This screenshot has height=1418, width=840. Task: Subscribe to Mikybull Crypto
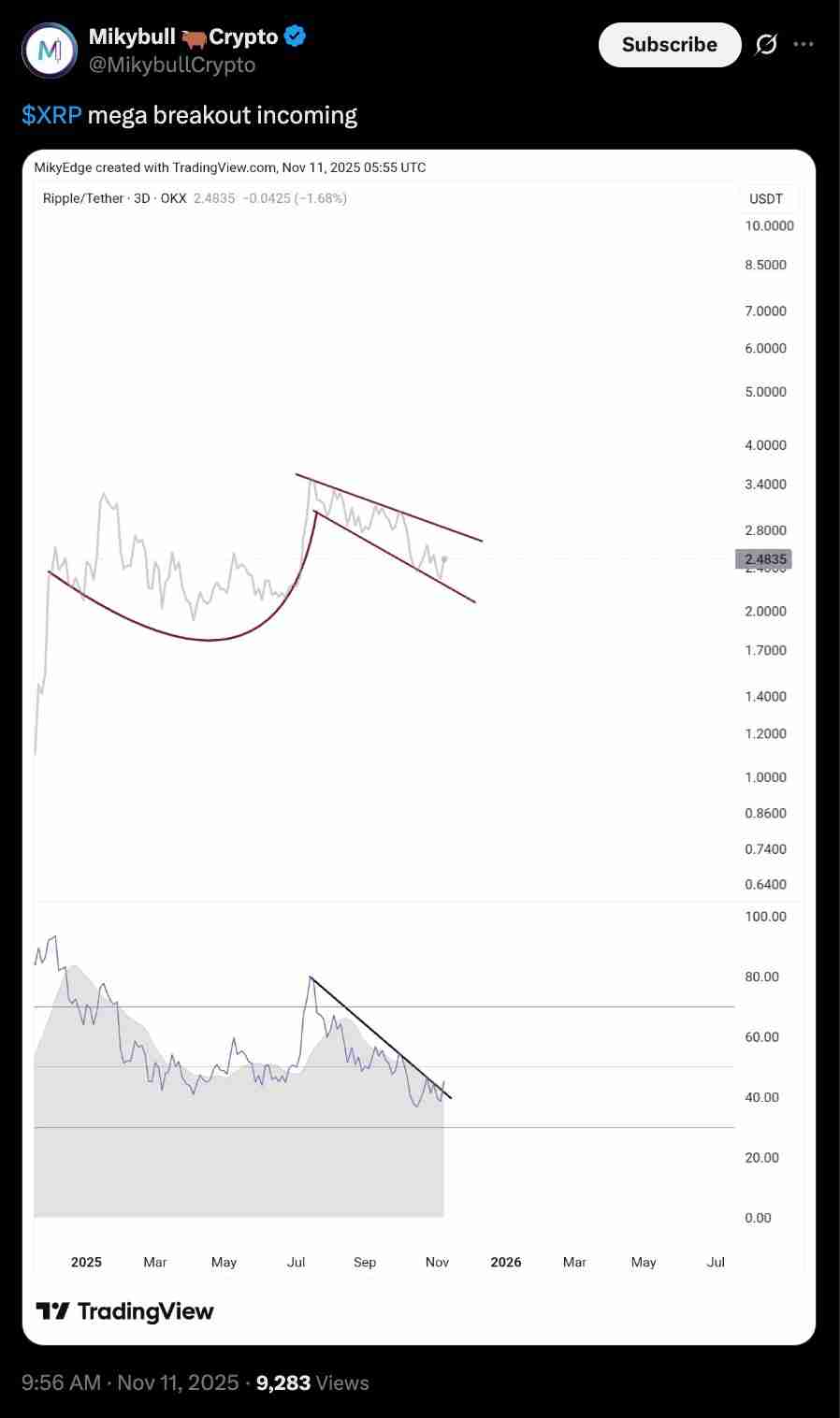[x=669, y=44]
